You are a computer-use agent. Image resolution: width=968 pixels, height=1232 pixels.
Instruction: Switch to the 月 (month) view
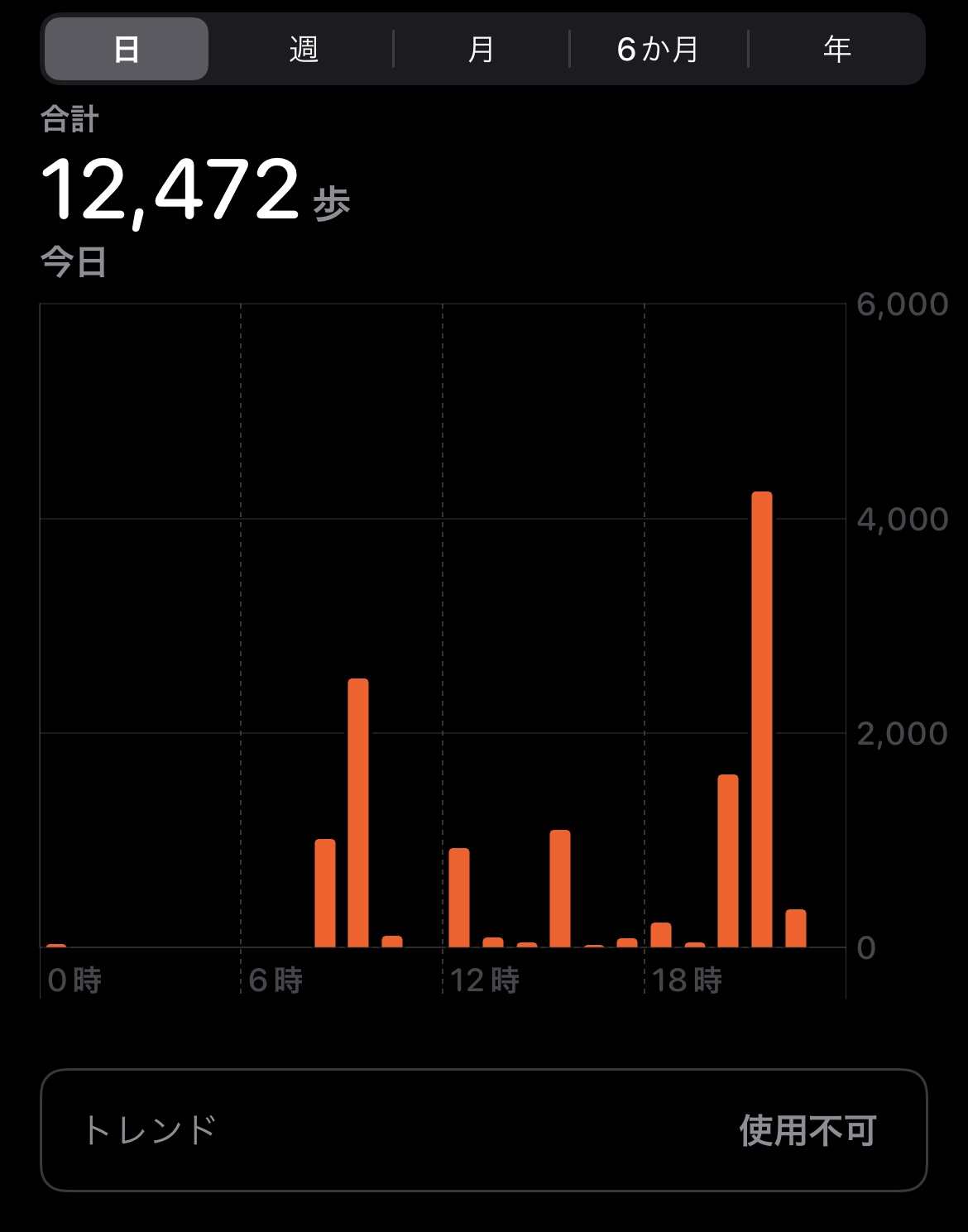tap(481, 50)
